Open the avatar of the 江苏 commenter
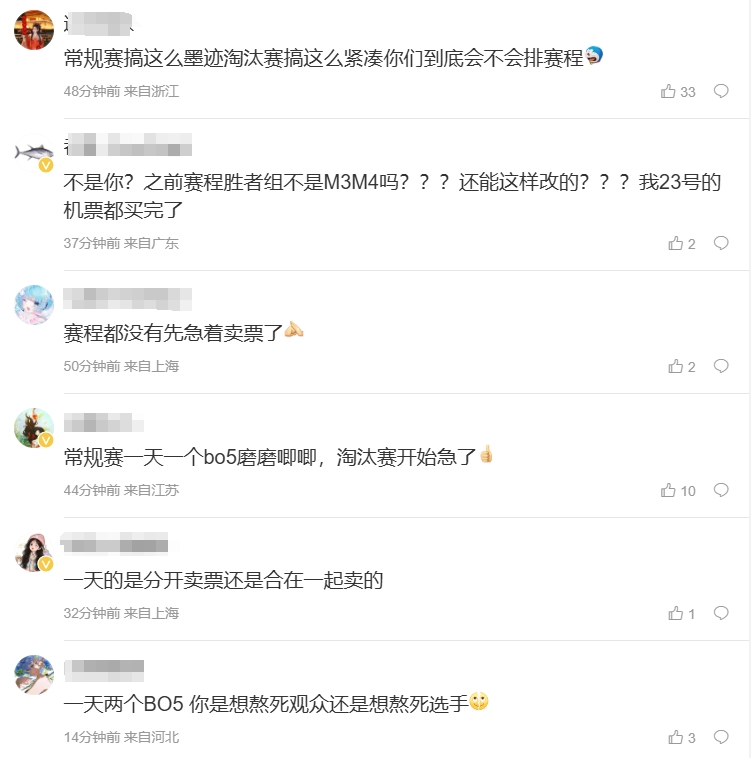This screenshot has height=758, width=751. pyautogui.click(x=34, y=428)
